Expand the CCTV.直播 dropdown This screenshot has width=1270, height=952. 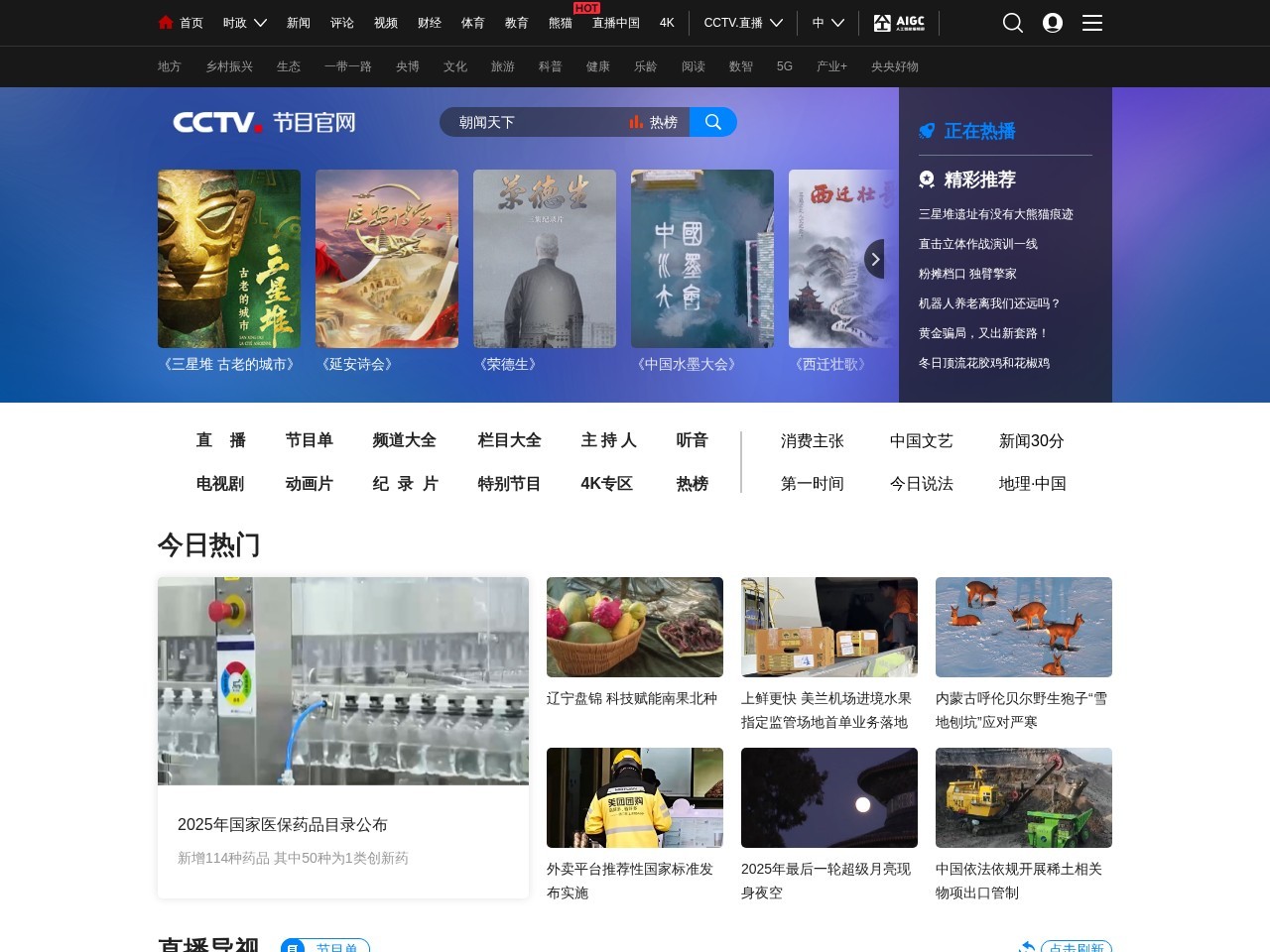(743, 23)
